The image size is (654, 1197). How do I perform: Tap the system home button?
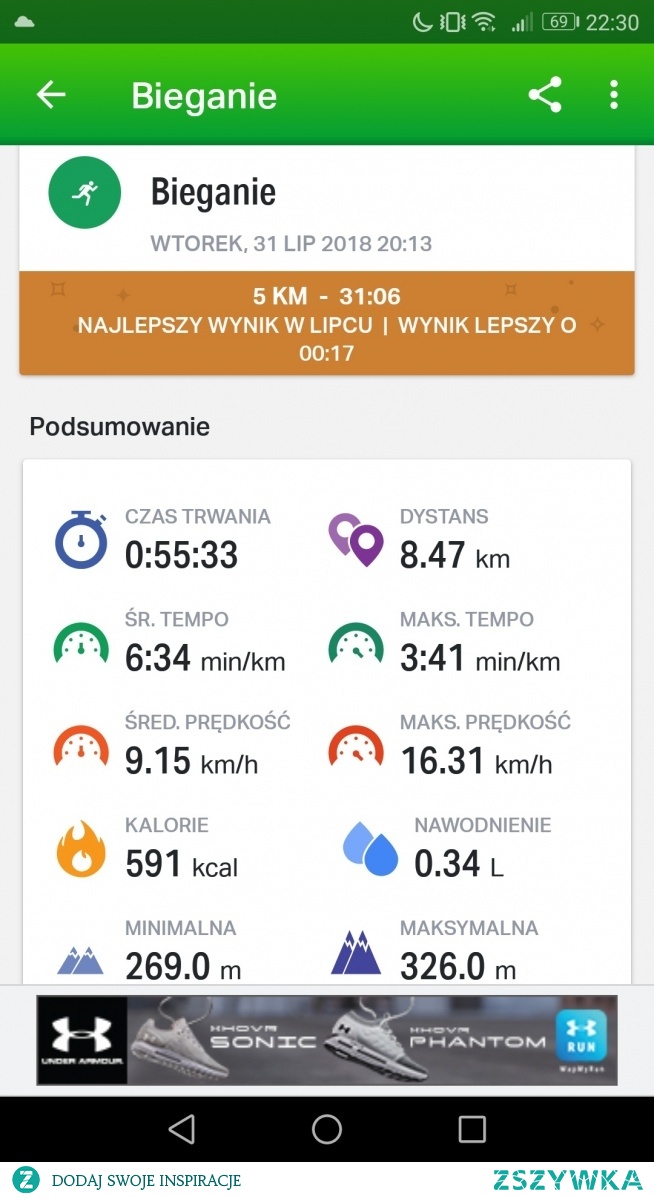click(326, 1129)
